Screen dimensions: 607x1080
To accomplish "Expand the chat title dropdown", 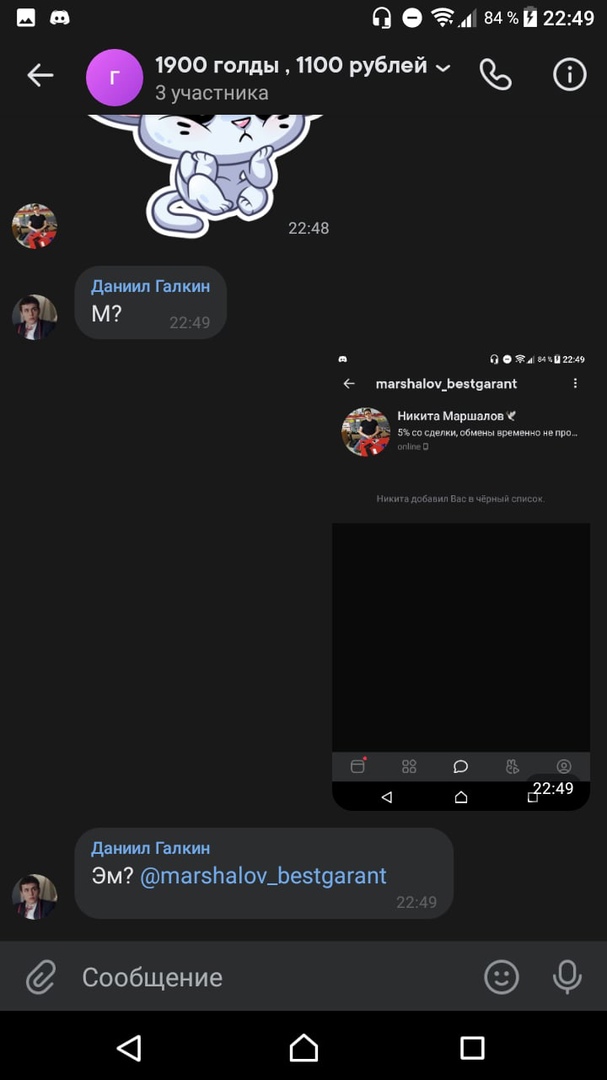I will tap(443, 68).
